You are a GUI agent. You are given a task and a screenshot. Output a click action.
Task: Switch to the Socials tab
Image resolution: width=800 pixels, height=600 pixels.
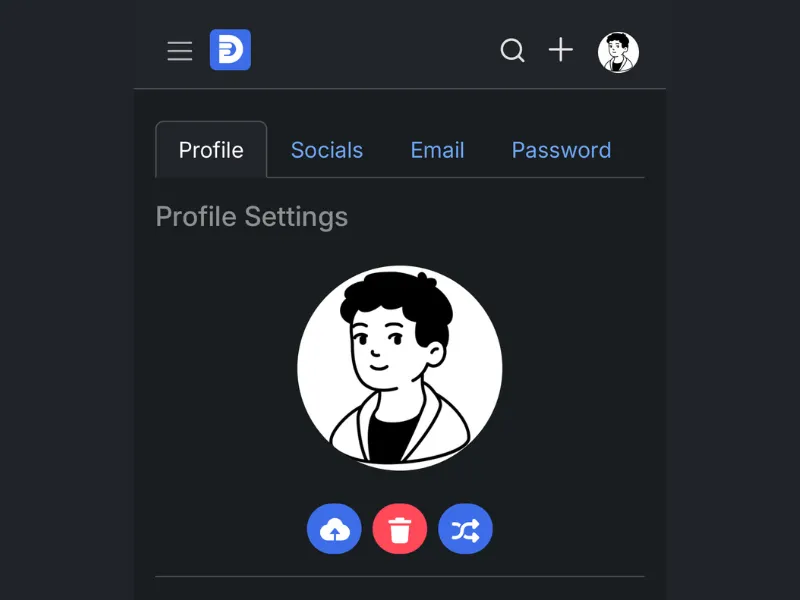pos(327,150)
